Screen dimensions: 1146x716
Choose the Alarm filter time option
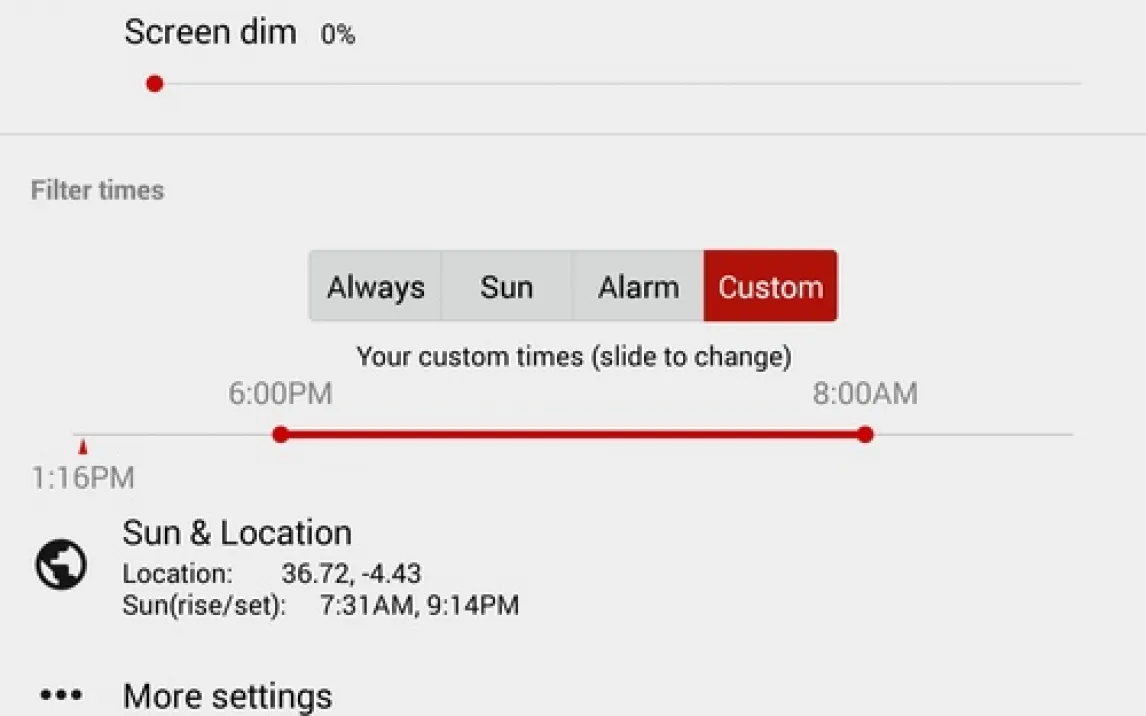(x=638, y=287)
